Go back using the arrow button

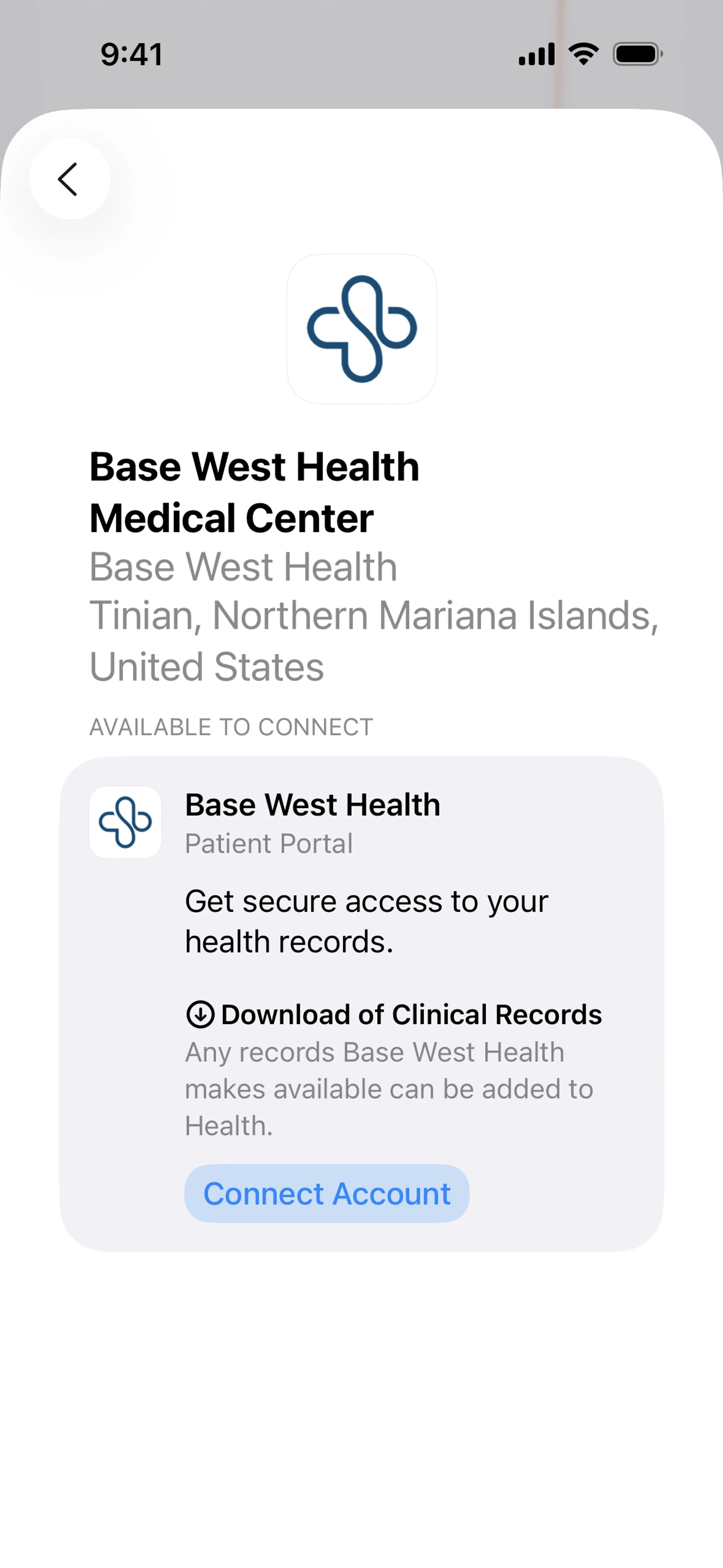69,179
